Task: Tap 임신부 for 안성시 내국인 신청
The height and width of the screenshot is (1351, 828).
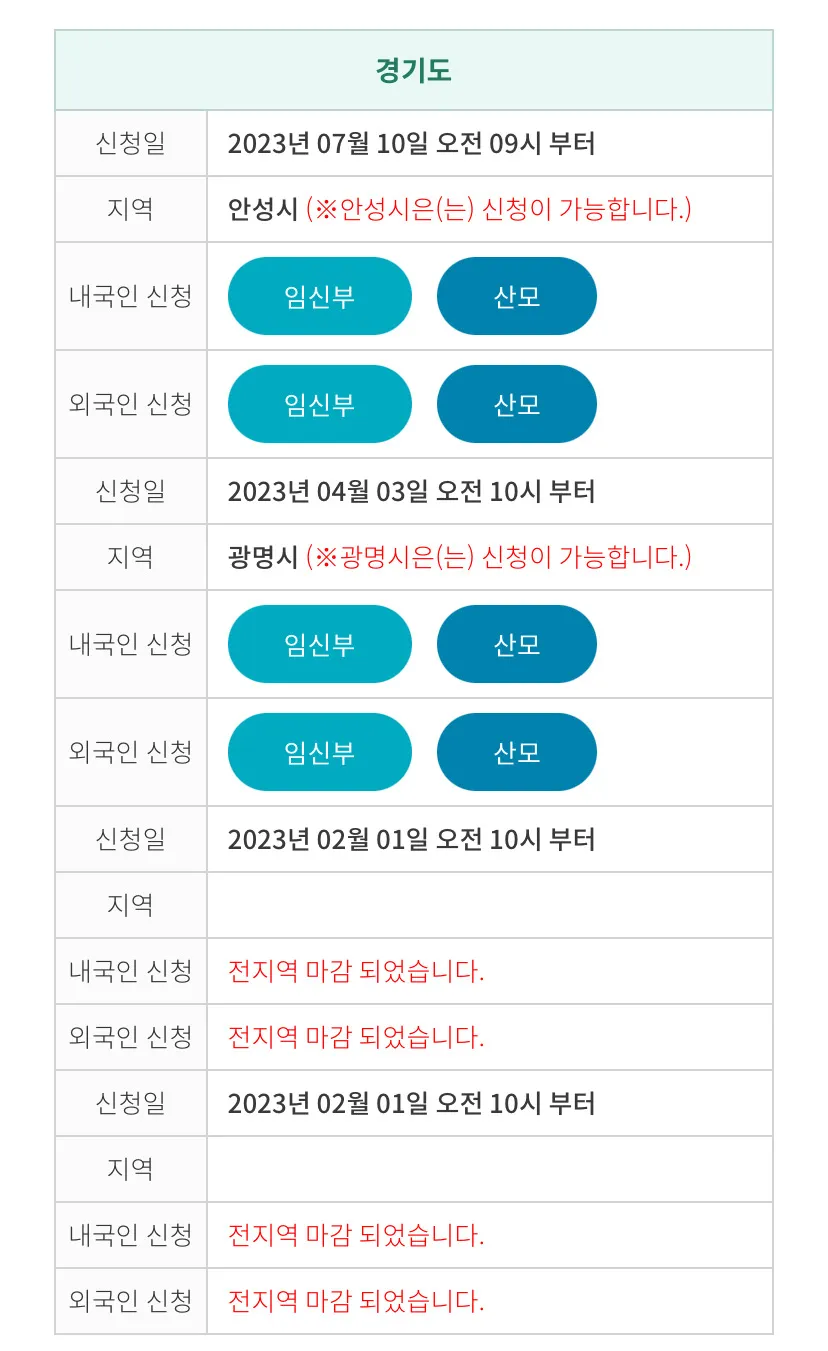Action: (x=320, y=296)
